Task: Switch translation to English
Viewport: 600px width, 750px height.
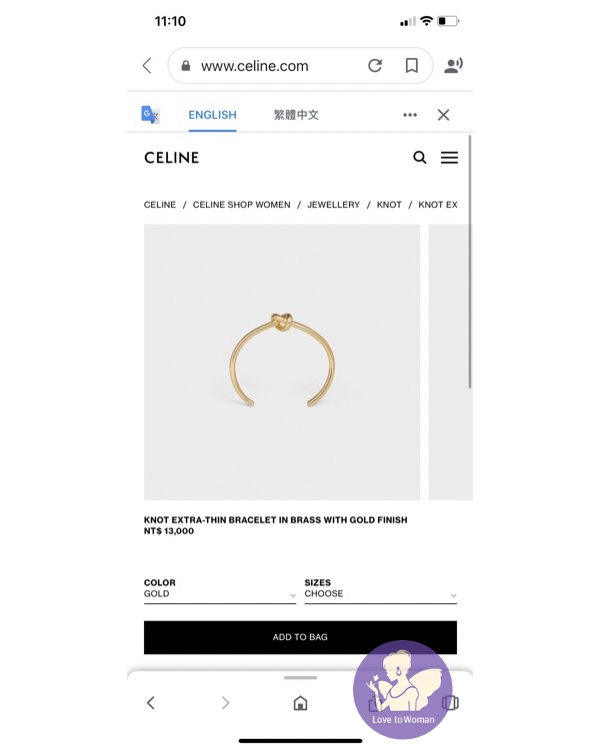Action: tap(212, 115)
